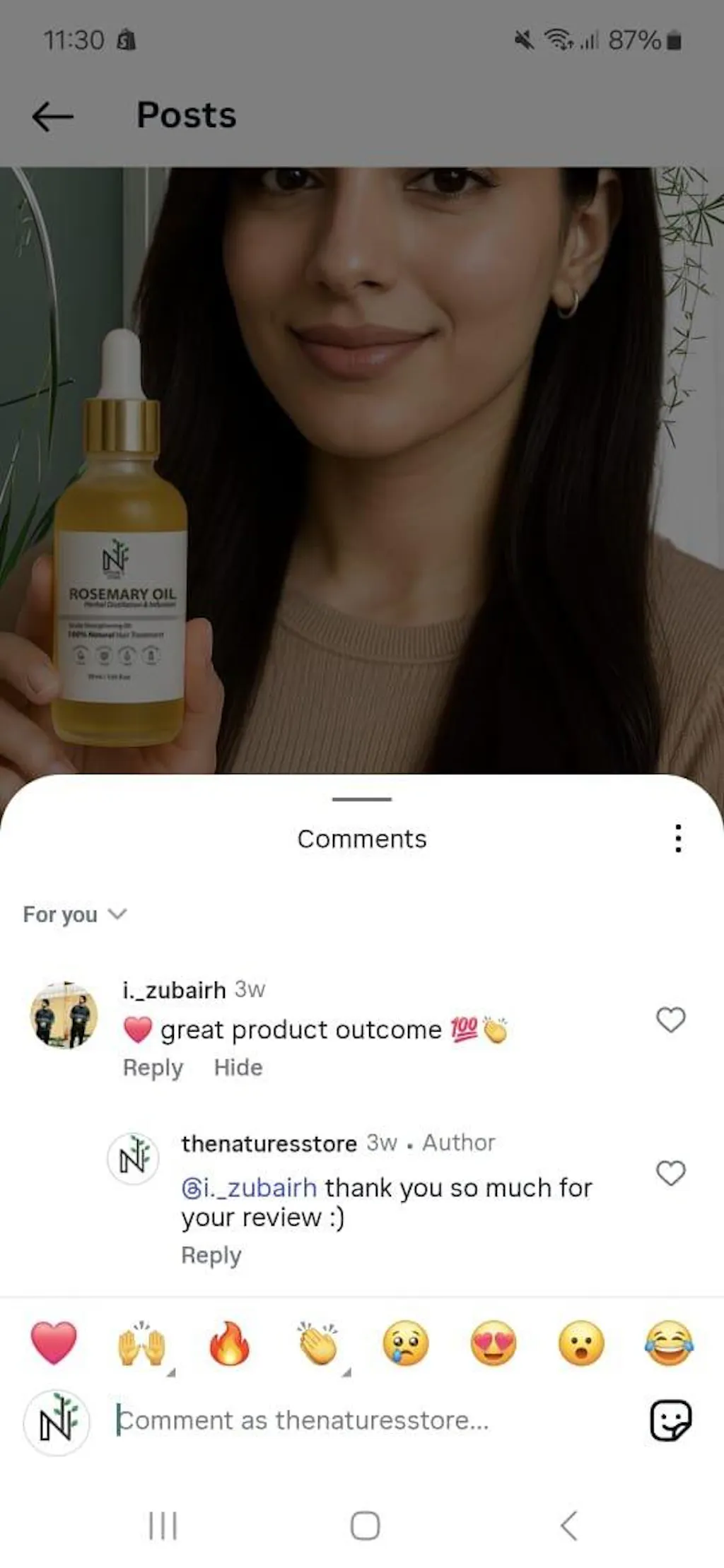Insert the fire emoji
This screenshot has width=724, height=1568.
pos(230,1343)
